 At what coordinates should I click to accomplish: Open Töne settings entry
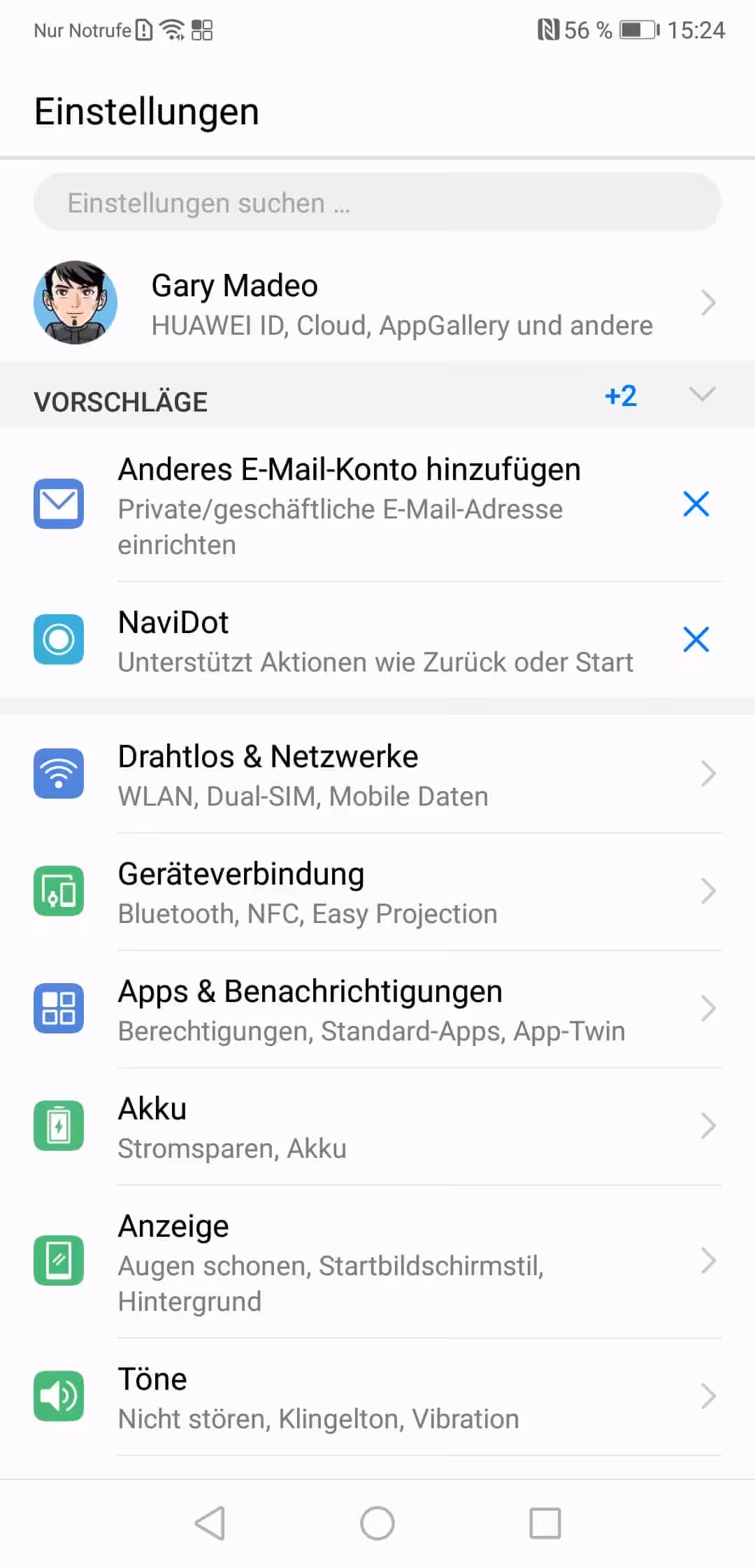point(318,1396)
